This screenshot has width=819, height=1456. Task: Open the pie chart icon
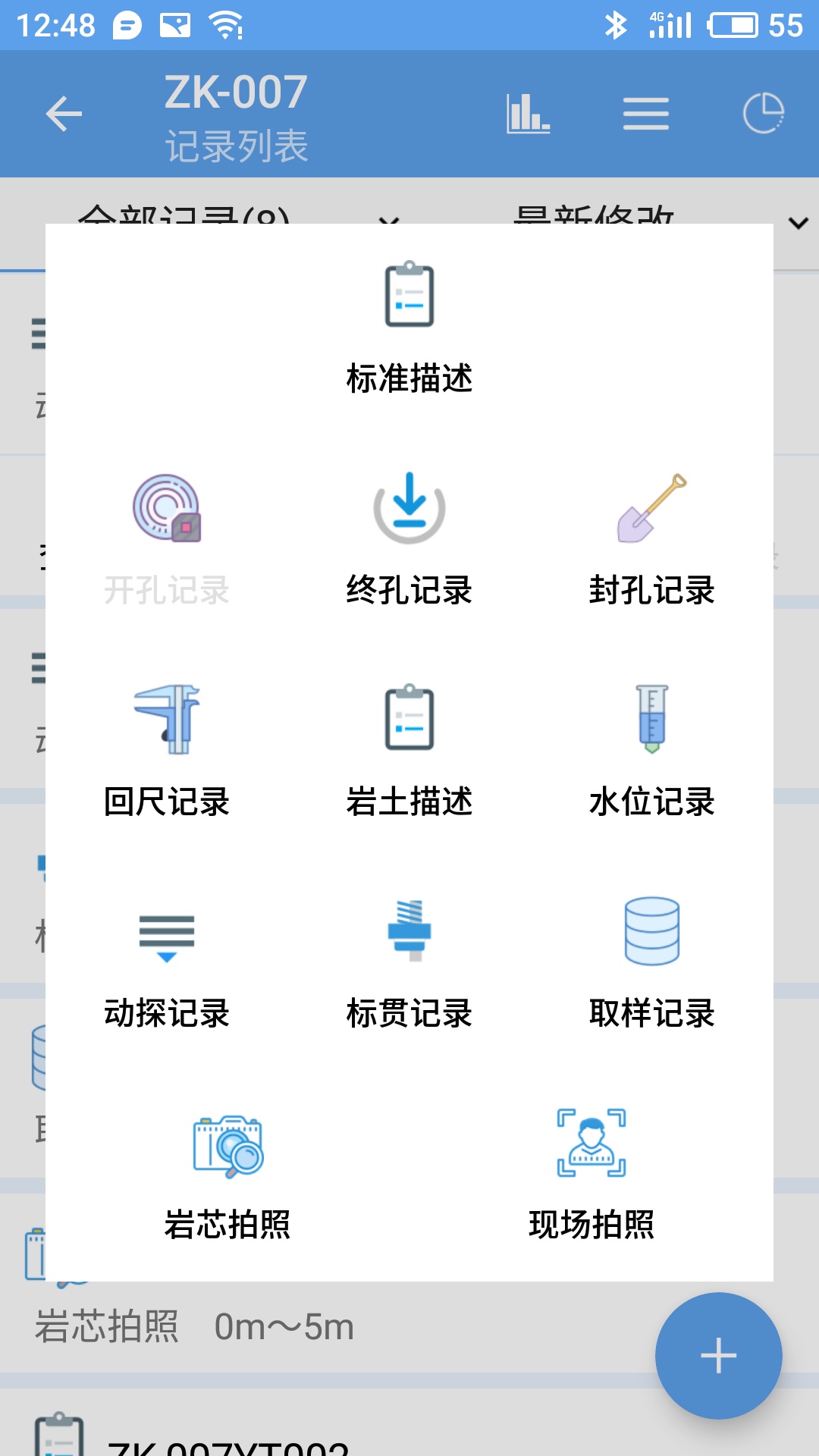coord(763,115)
